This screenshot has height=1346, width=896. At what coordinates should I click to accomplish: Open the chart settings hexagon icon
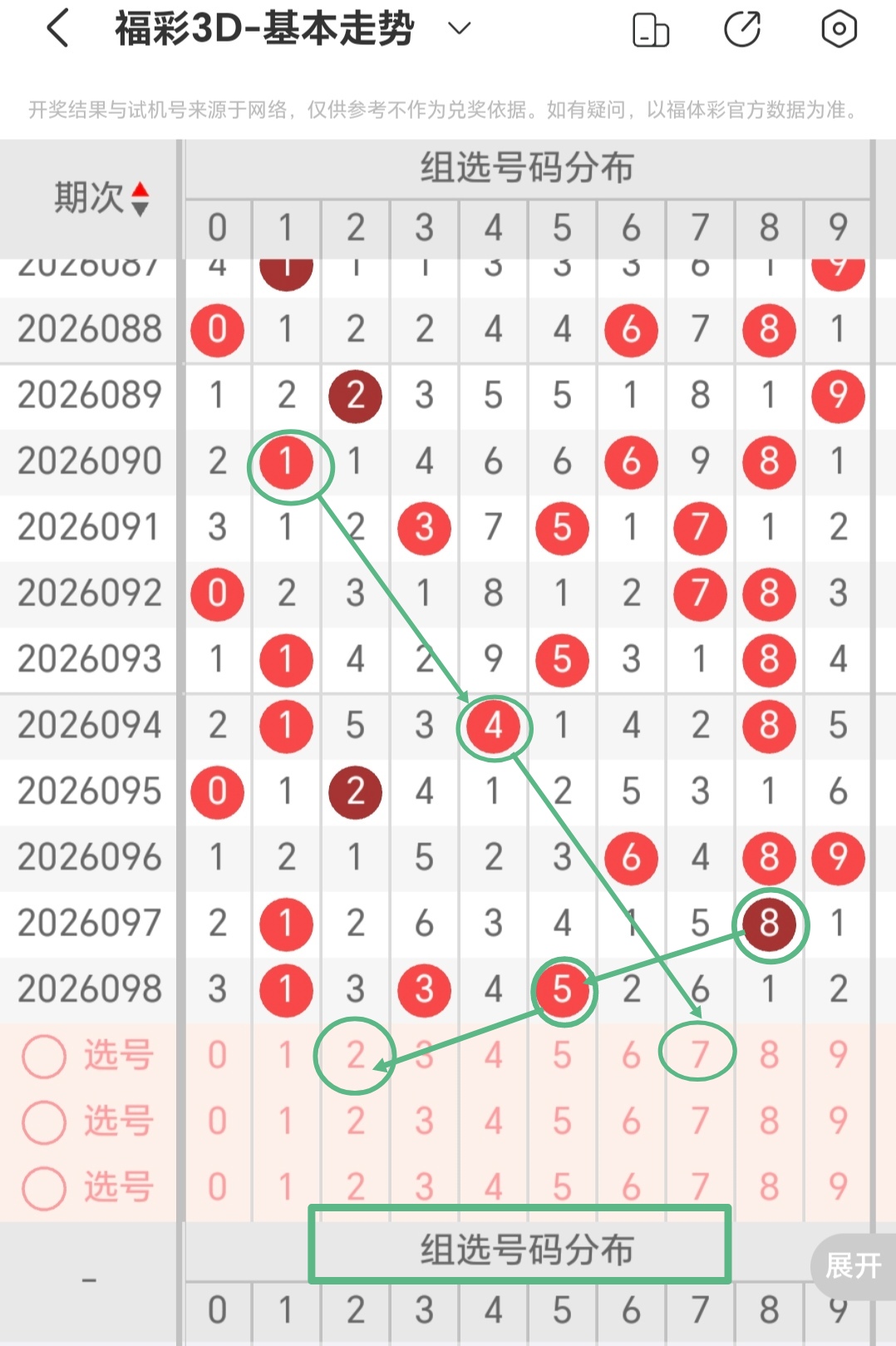click(x=839, y=29)
